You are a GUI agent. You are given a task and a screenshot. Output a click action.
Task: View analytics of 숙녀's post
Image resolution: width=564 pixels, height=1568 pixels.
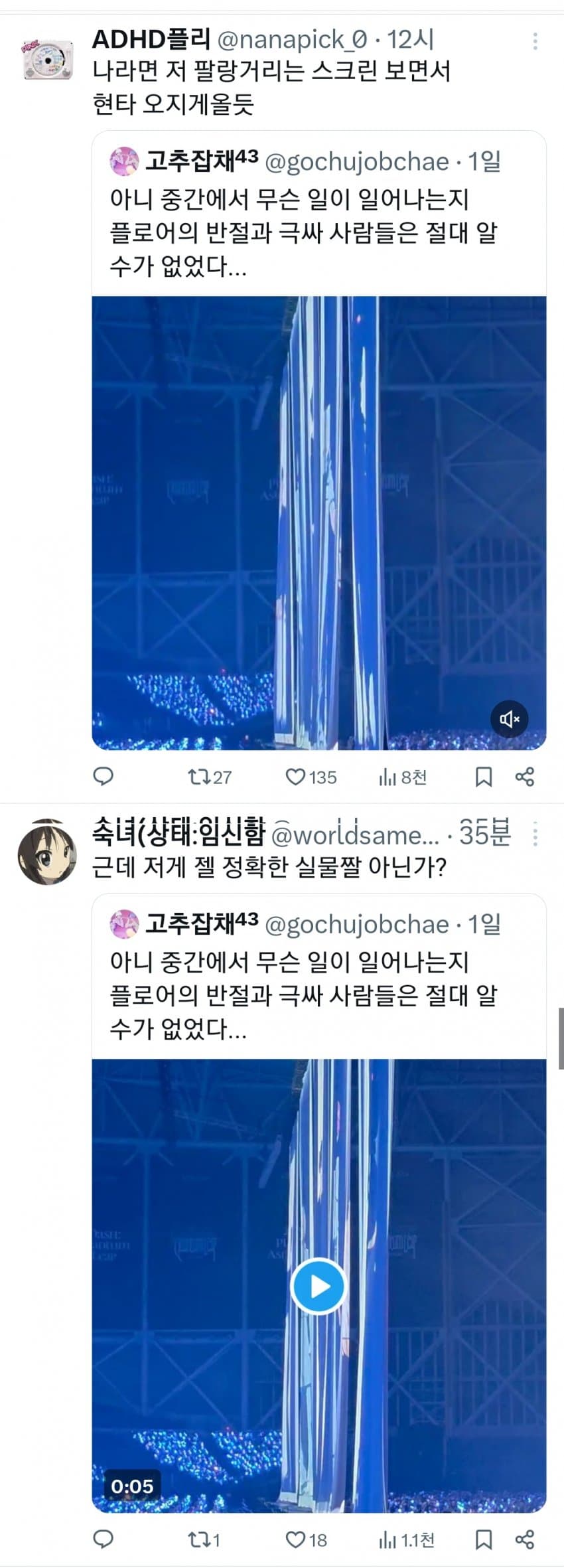pyautogui.click(x=388, y=1539)
